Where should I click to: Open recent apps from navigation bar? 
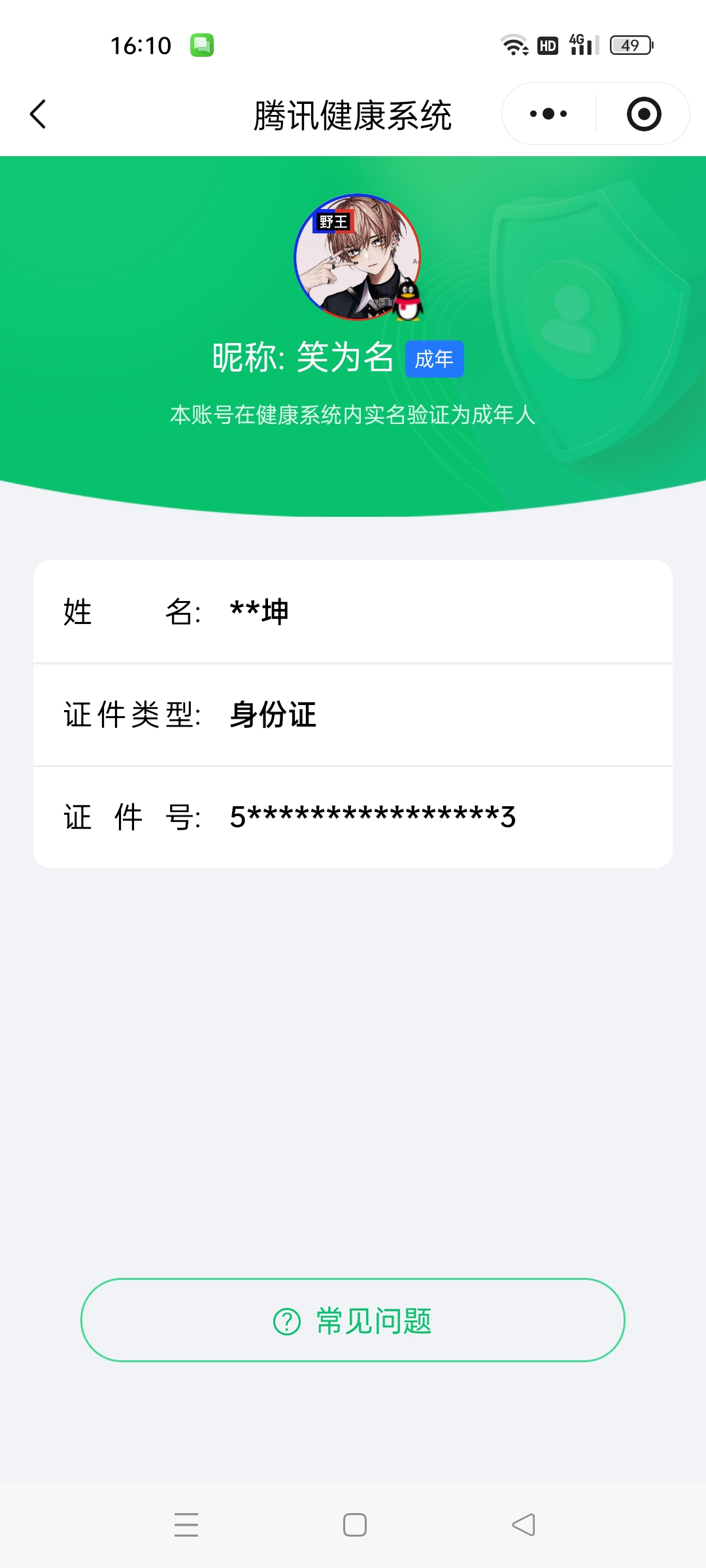pos(186,1525)
